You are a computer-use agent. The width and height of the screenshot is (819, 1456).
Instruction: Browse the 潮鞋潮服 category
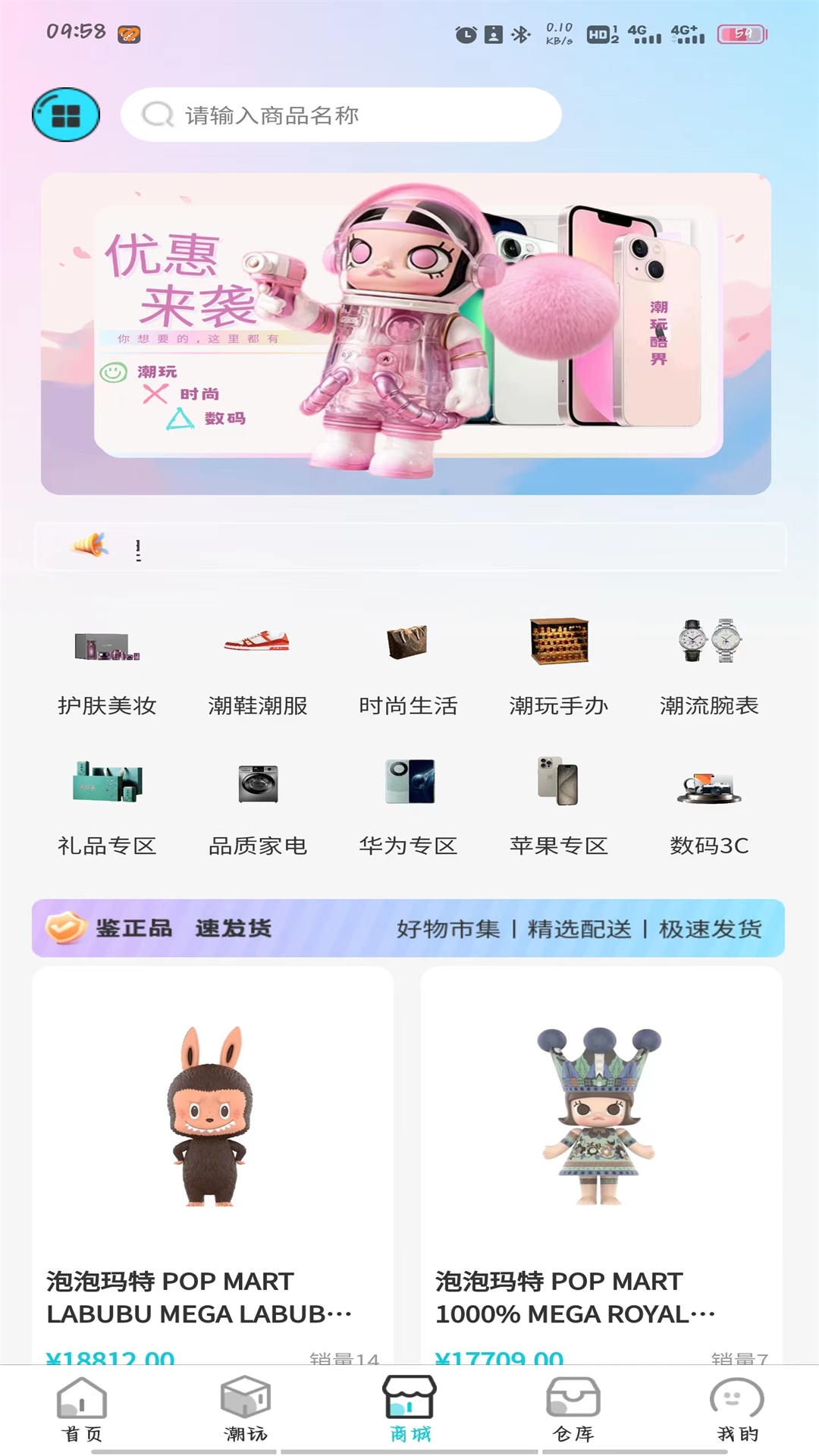pyautogui.click(x=258, y=667)
